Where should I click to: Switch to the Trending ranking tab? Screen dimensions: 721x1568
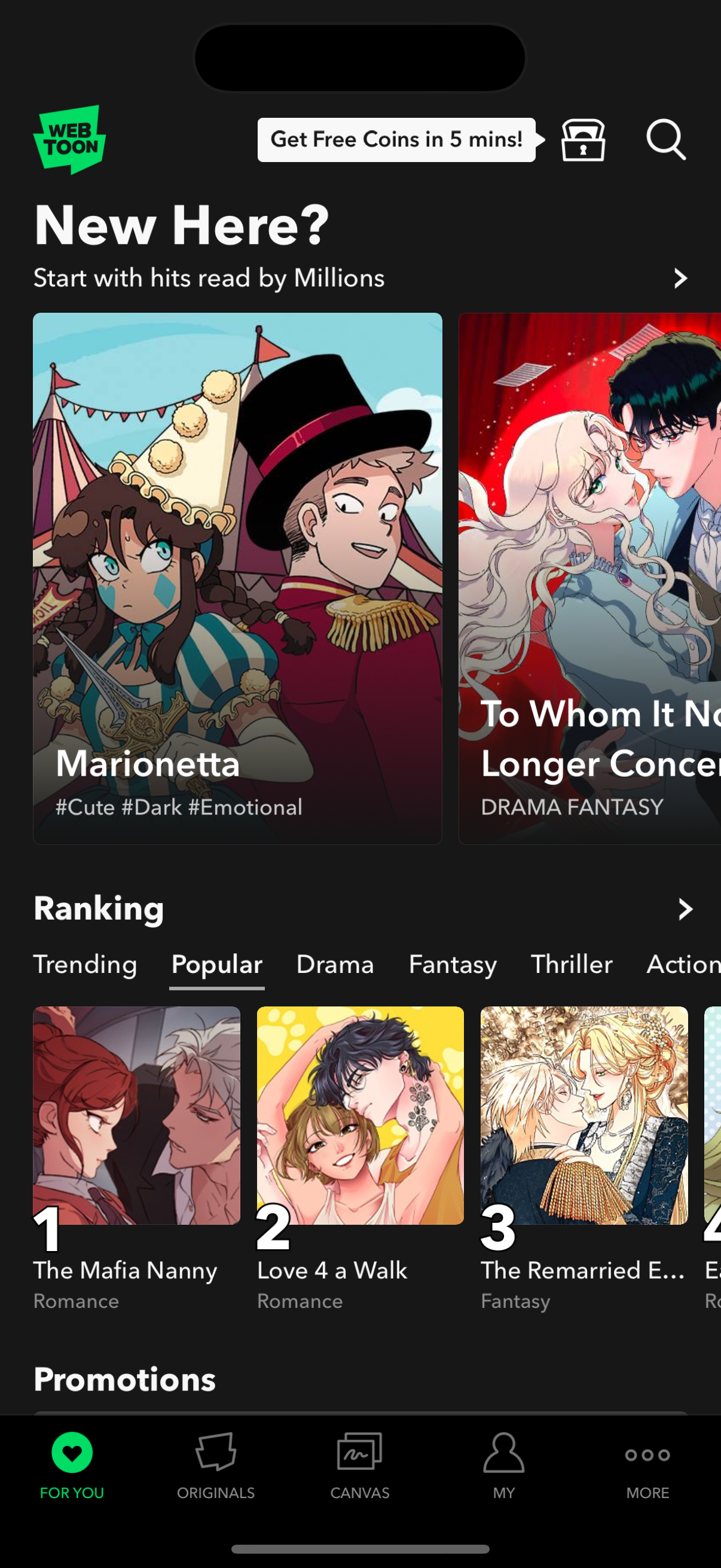coord(85,965)
